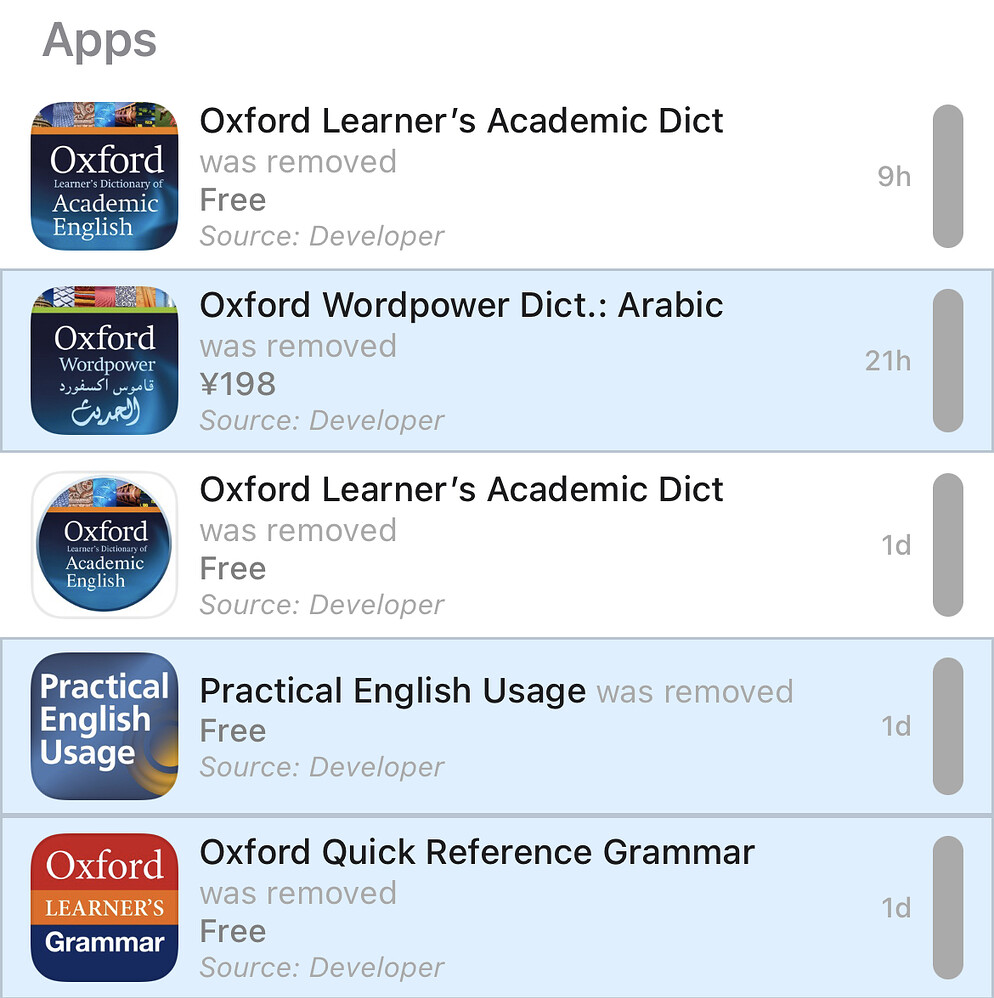Select the circular Oxford Academic English icon

pos(104,544)
